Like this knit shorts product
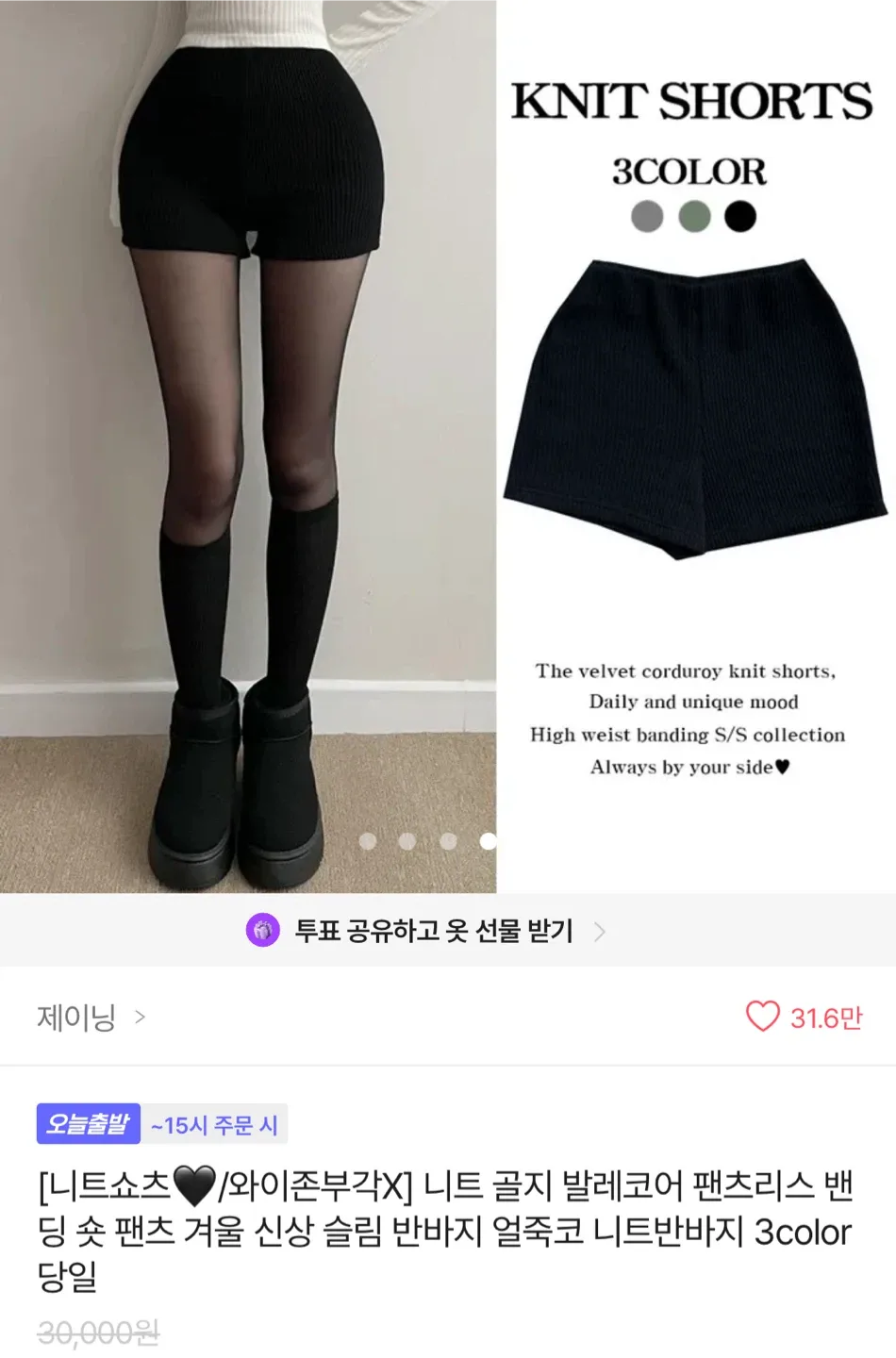Screen dimensions: 896x1358 point(763,1017)
